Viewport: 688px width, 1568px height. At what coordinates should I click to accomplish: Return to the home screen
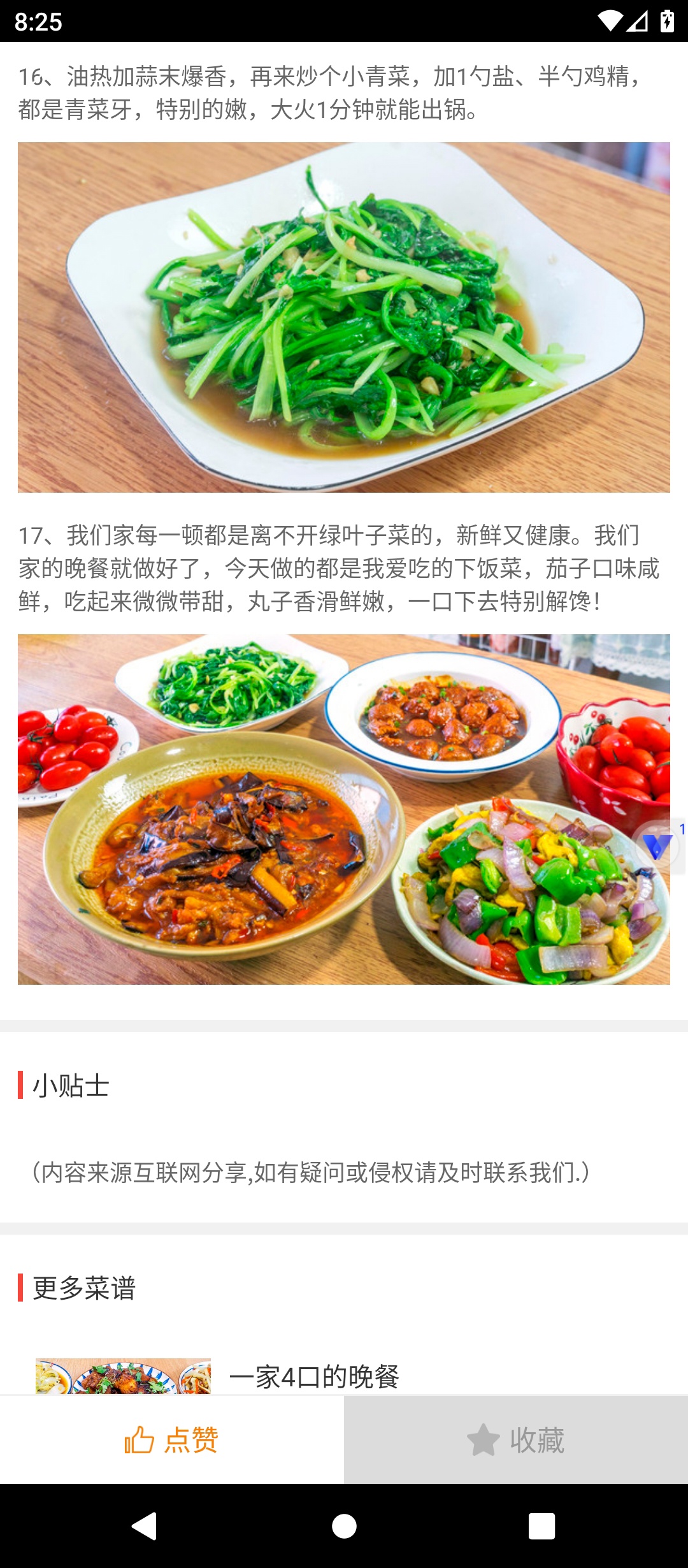click(x=344, y=1526)
